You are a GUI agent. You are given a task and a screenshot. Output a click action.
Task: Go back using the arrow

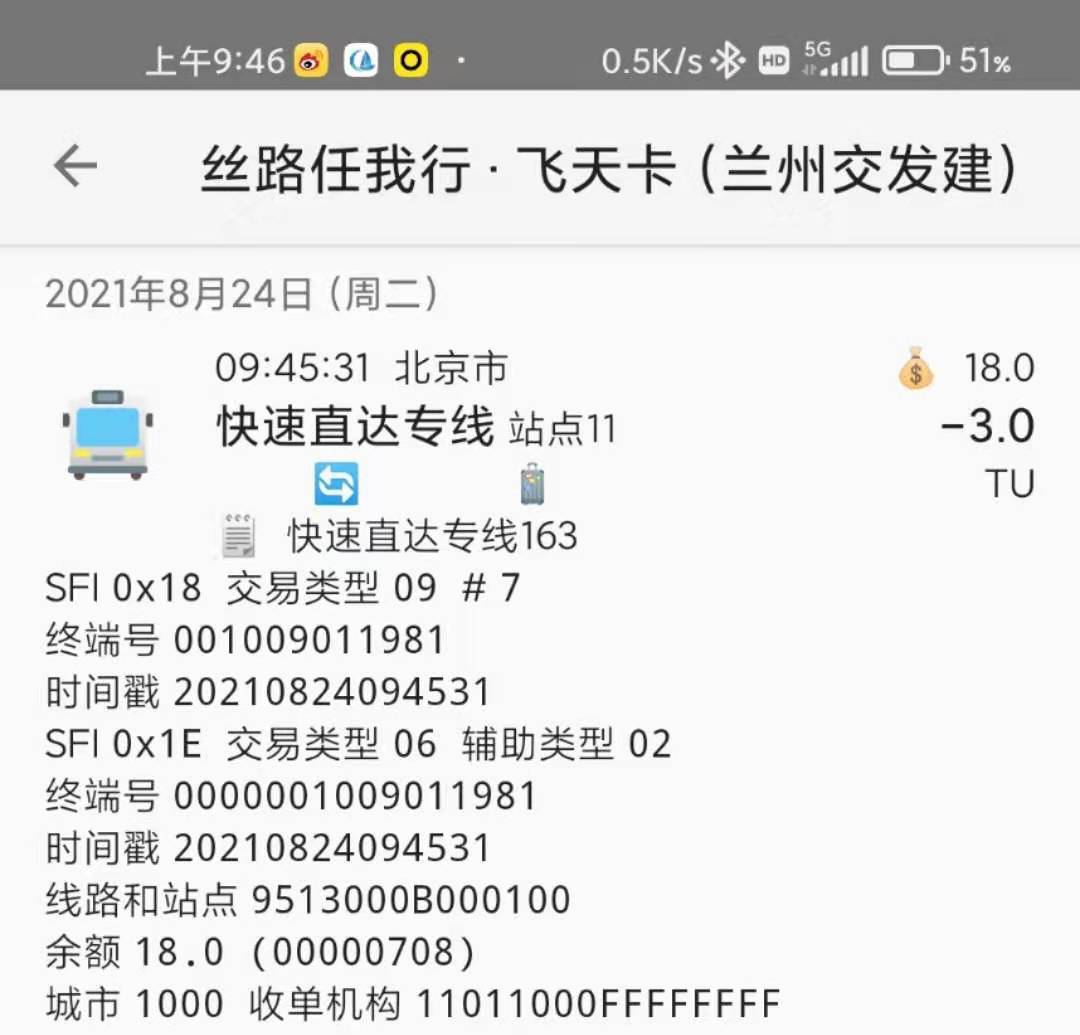point(75,167)
